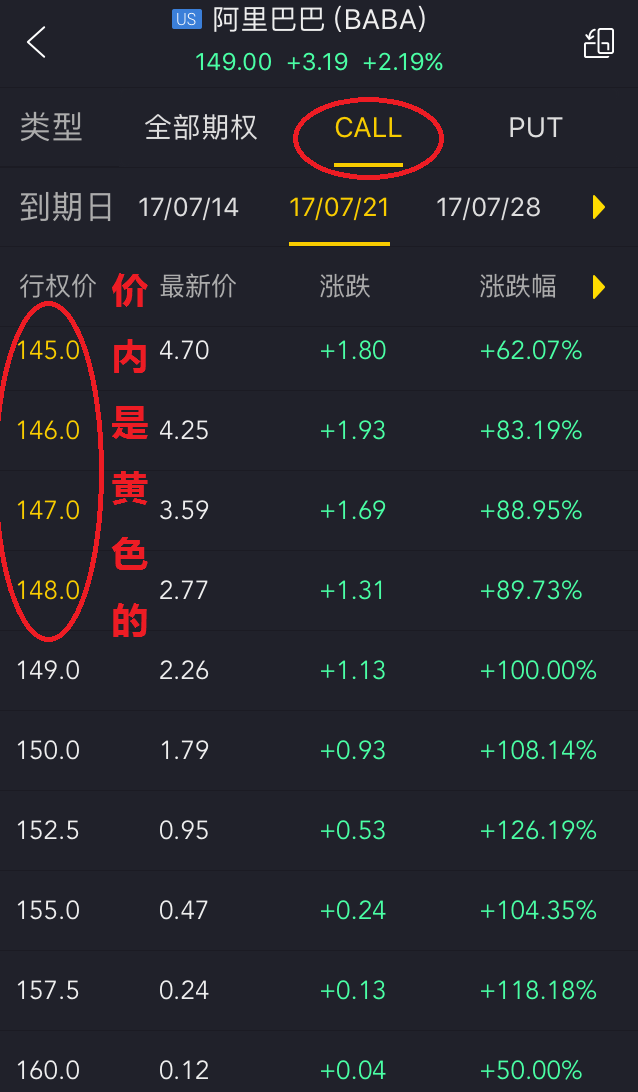The height and width of the screenshot is (1092, 638).
Task: Go back using the arrow
Action: pos(36,42)
